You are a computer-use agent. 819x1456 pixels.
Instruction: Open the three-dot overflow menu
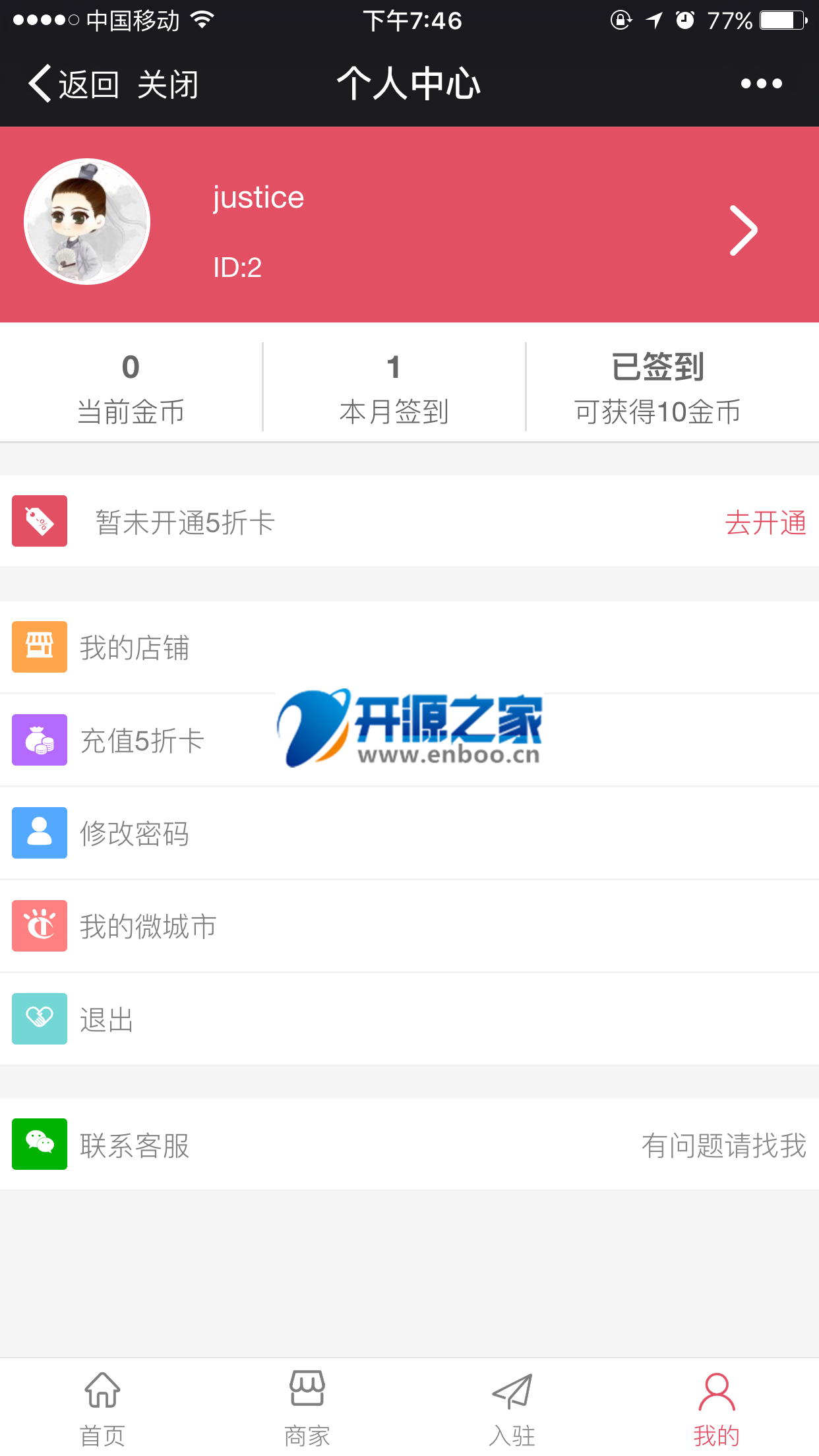pyautogui.click(x=761, y=84)
